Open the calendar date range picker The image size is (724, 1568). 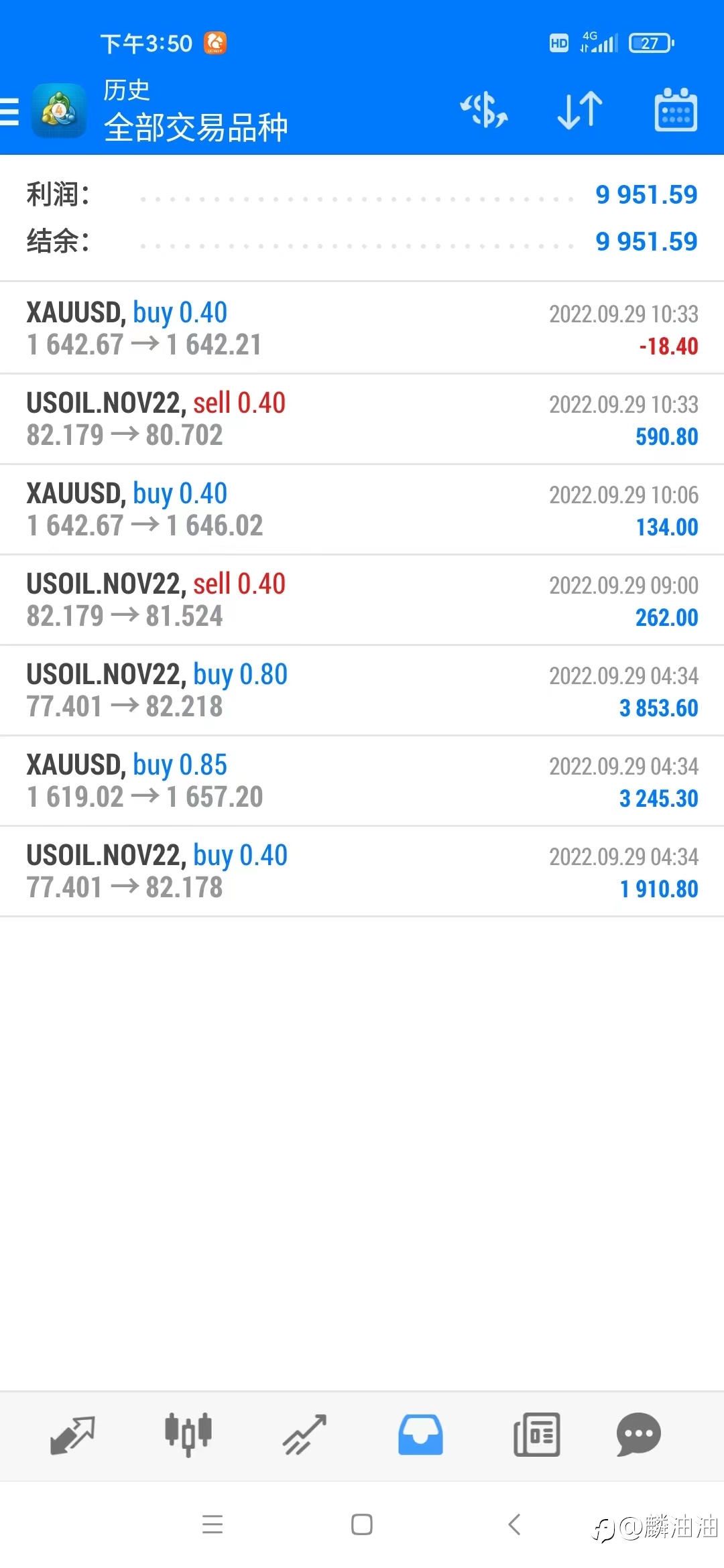tap(675, 110)
